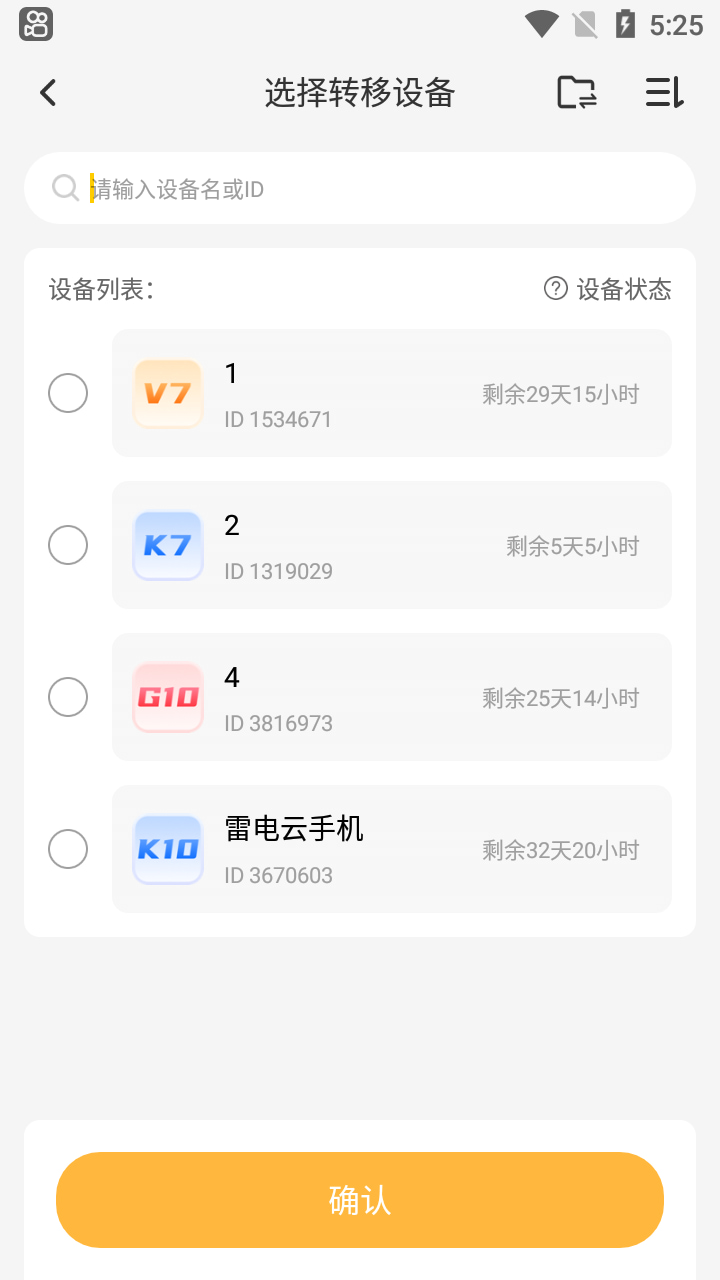Image resolution: width=720 pixels, height=1280 pixels.
Task: Go back from the device transfer screen
Action: [48, 93]
